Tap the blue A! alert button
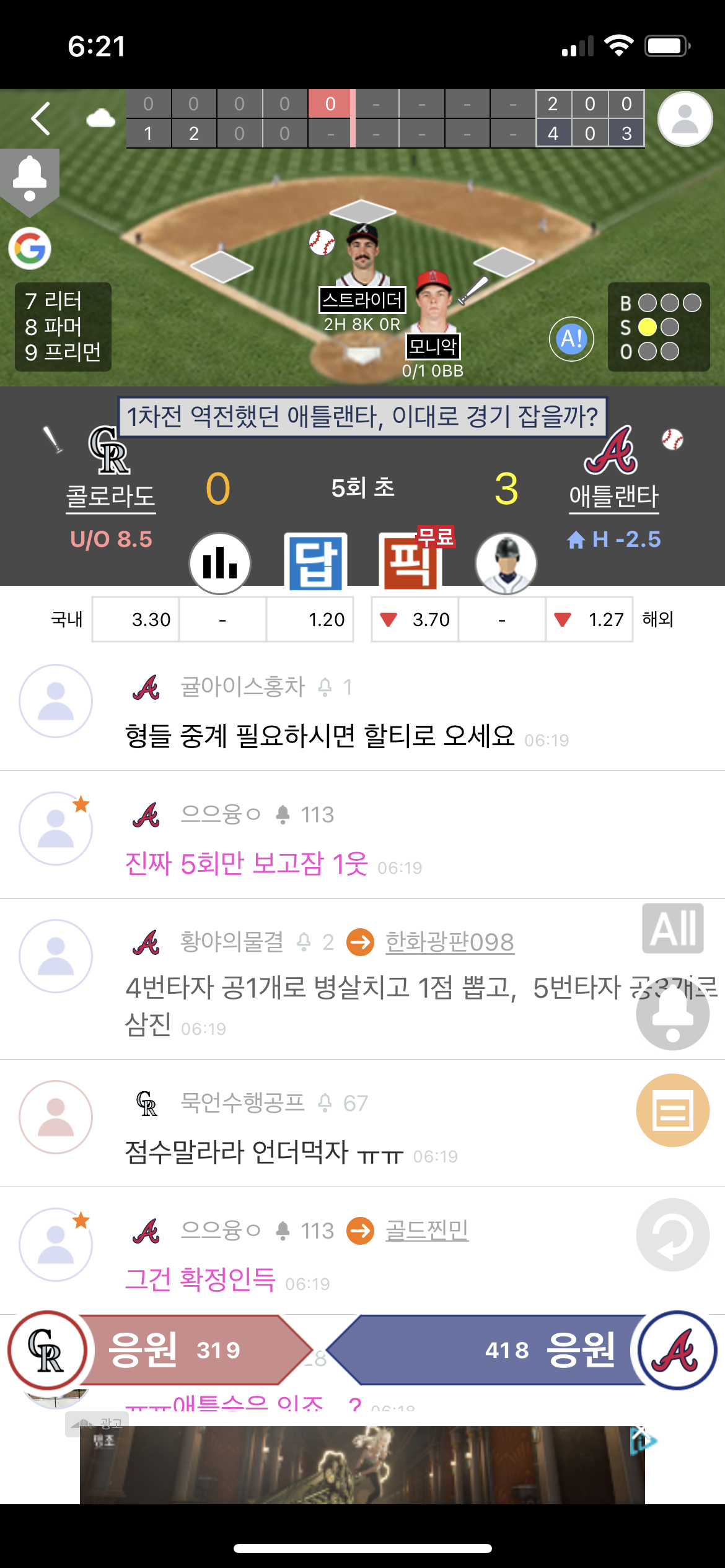 tap(571, 339)
